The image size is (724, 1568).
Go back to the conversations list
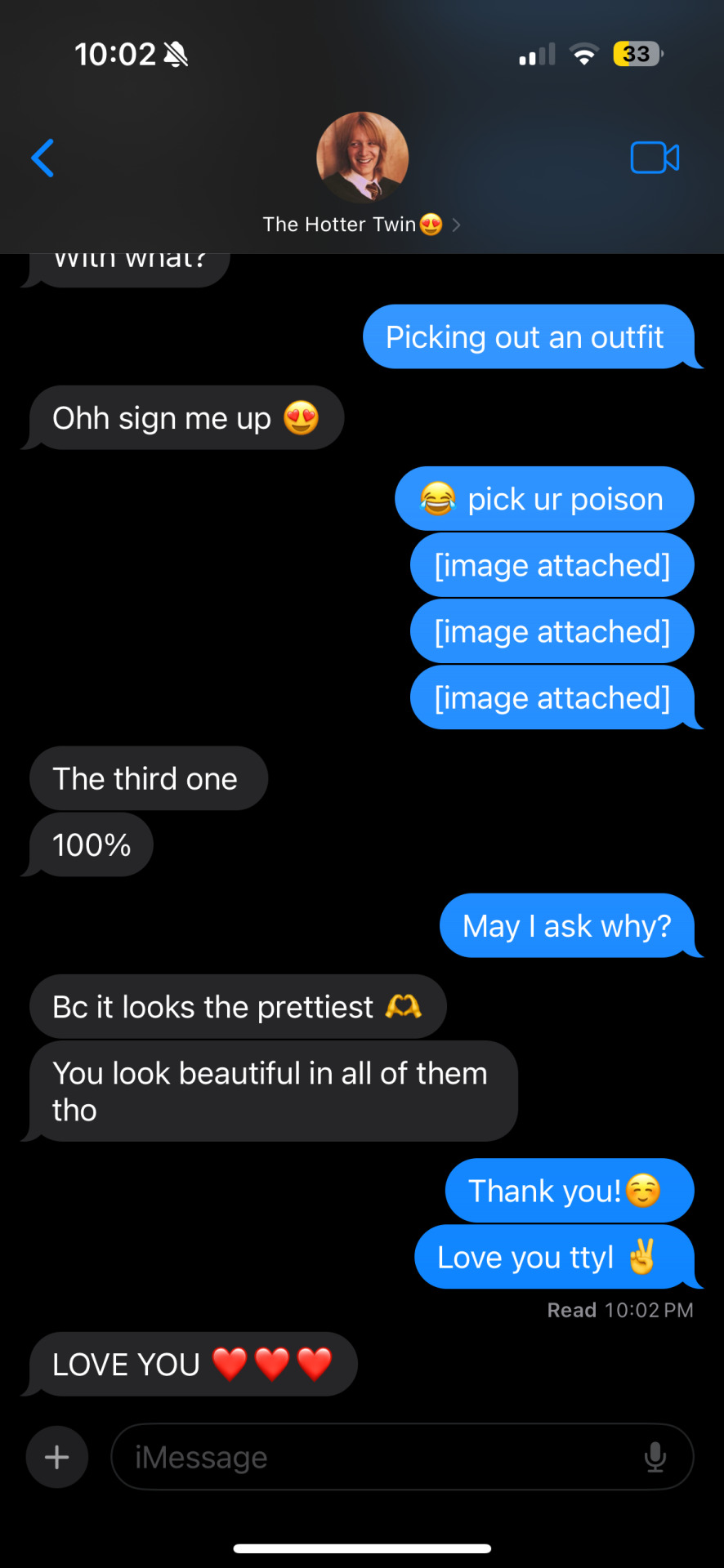[42, 158]
